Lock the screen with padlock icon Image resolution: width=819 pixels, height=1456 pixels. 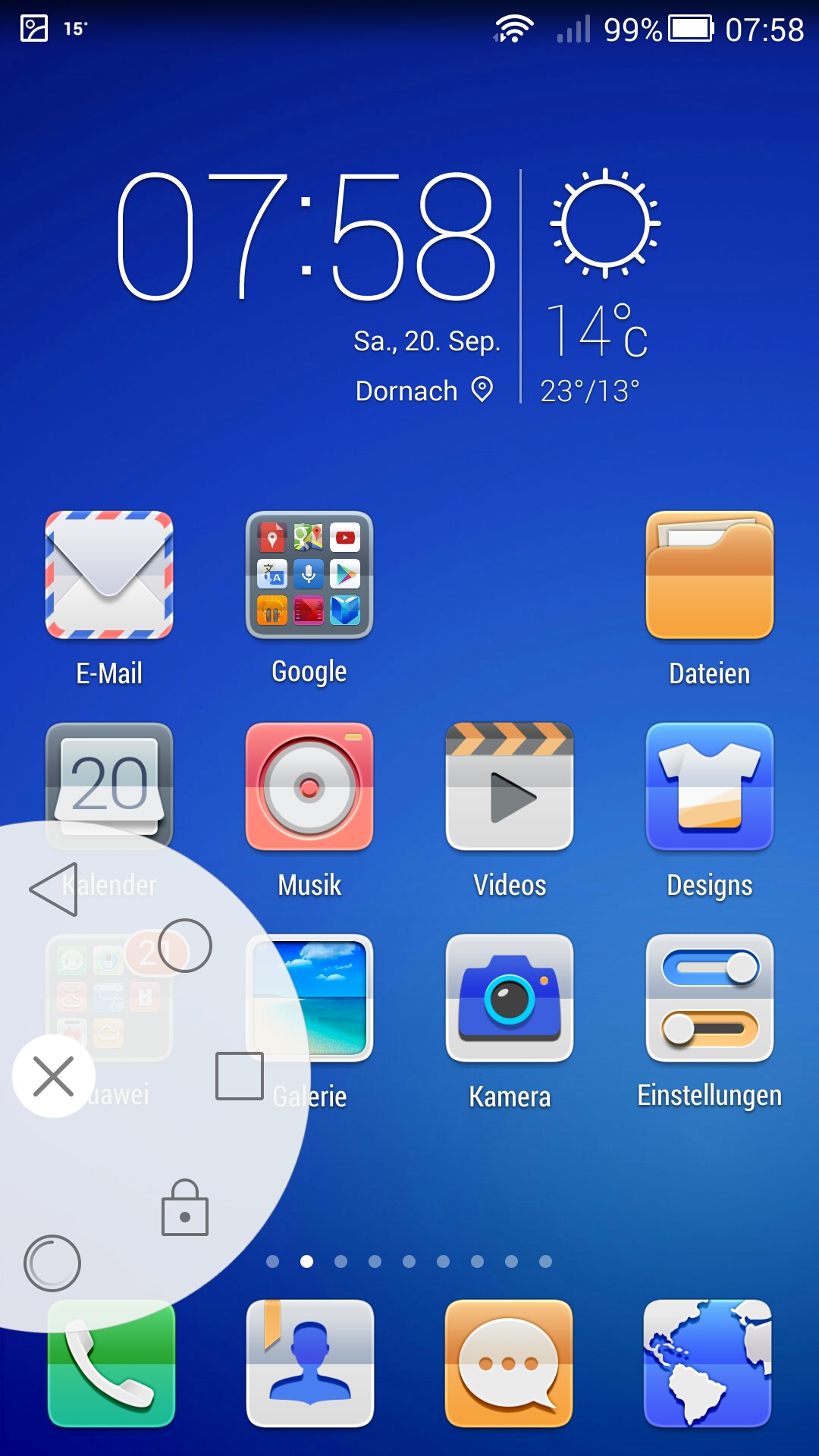pos(185,1207)
